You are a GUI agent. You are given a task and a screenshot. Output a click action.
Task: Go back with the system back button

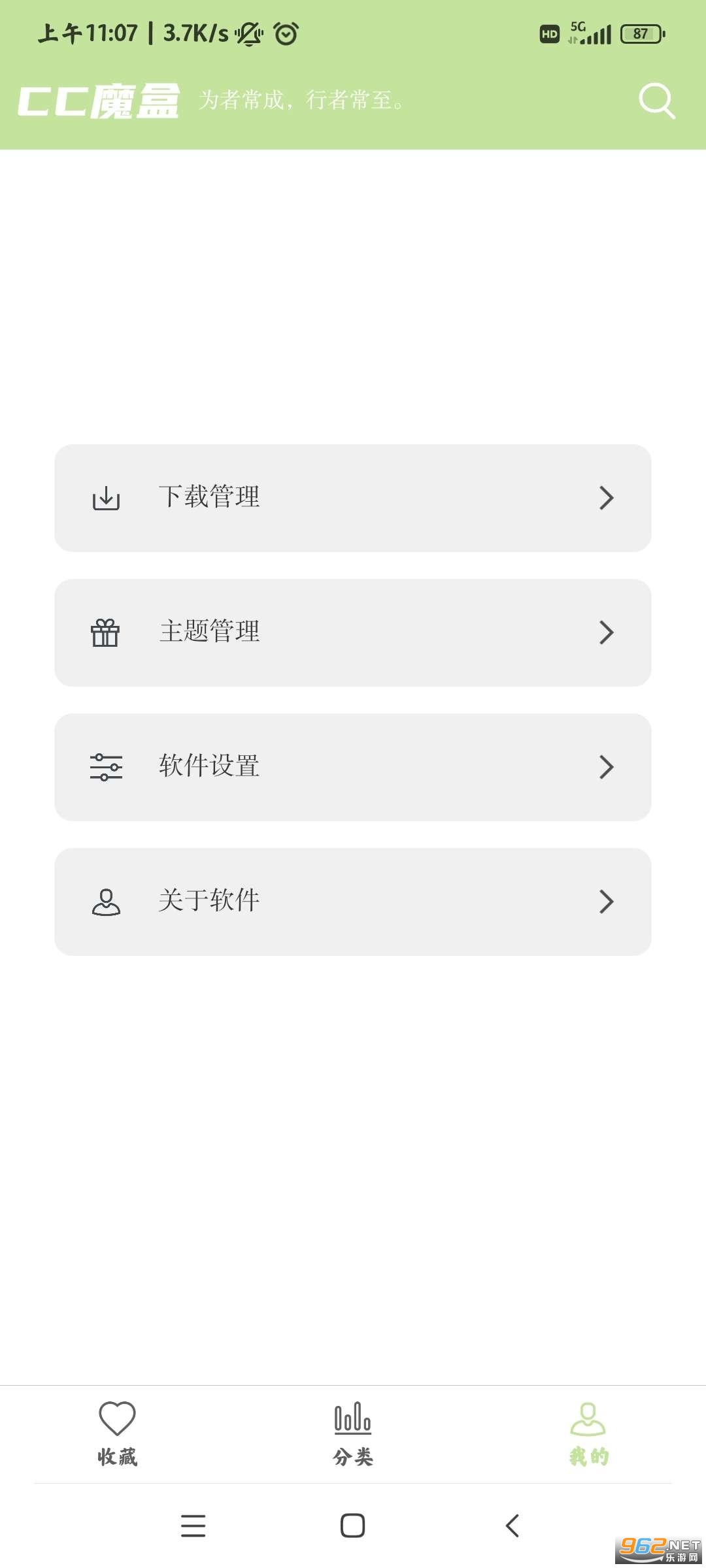point(513,1526)
